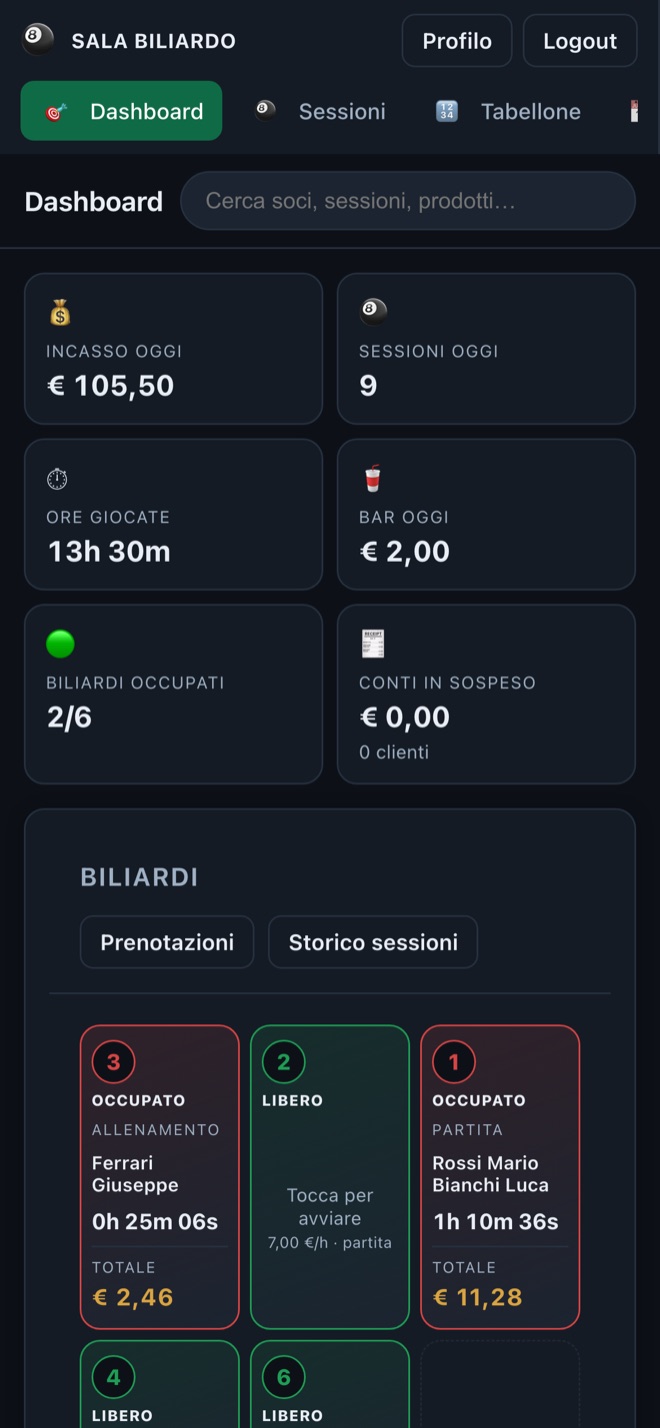Viewport: 660px width, 1428px height.
Task: Open Storico sessioni
Action: tap(373, 942)
